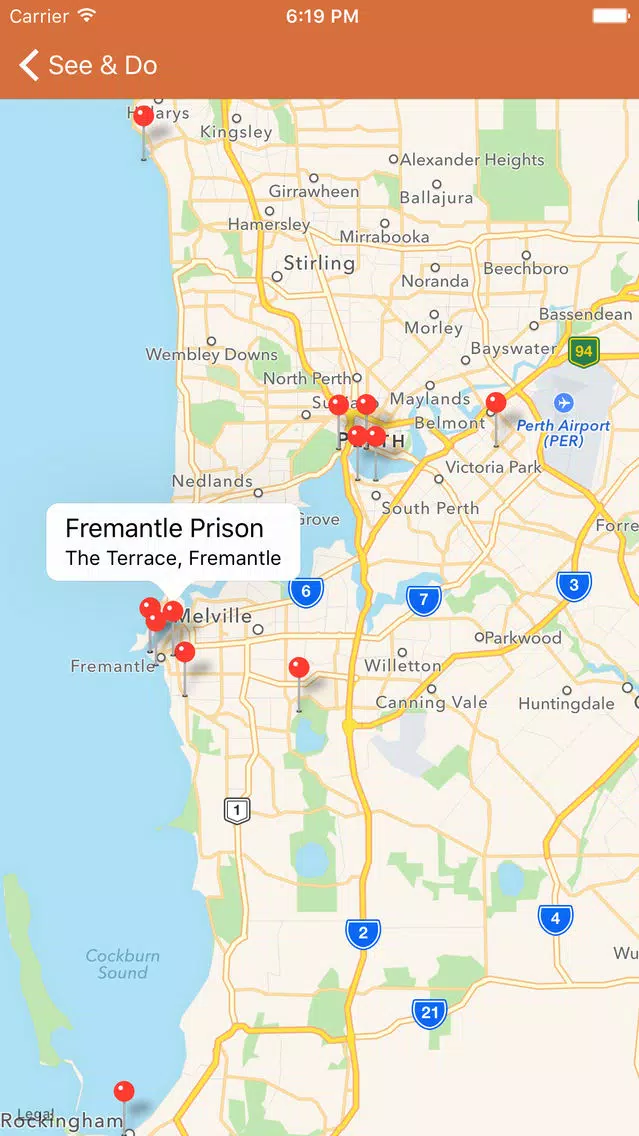Tap the pin west of Willetton
The image size is (639, 1136).
[299, 669]
